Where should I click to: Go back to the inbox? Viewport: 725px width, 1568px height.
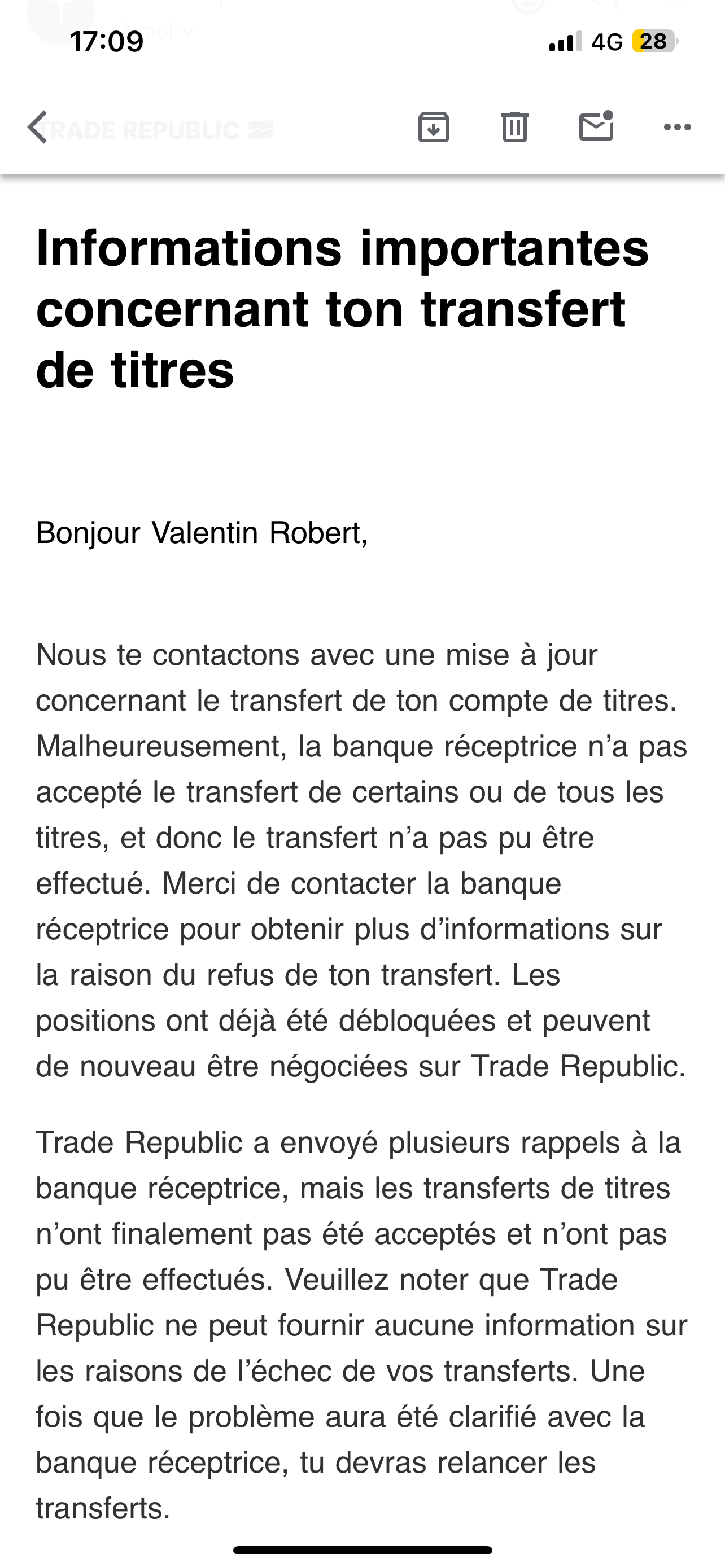pos(38,127)
